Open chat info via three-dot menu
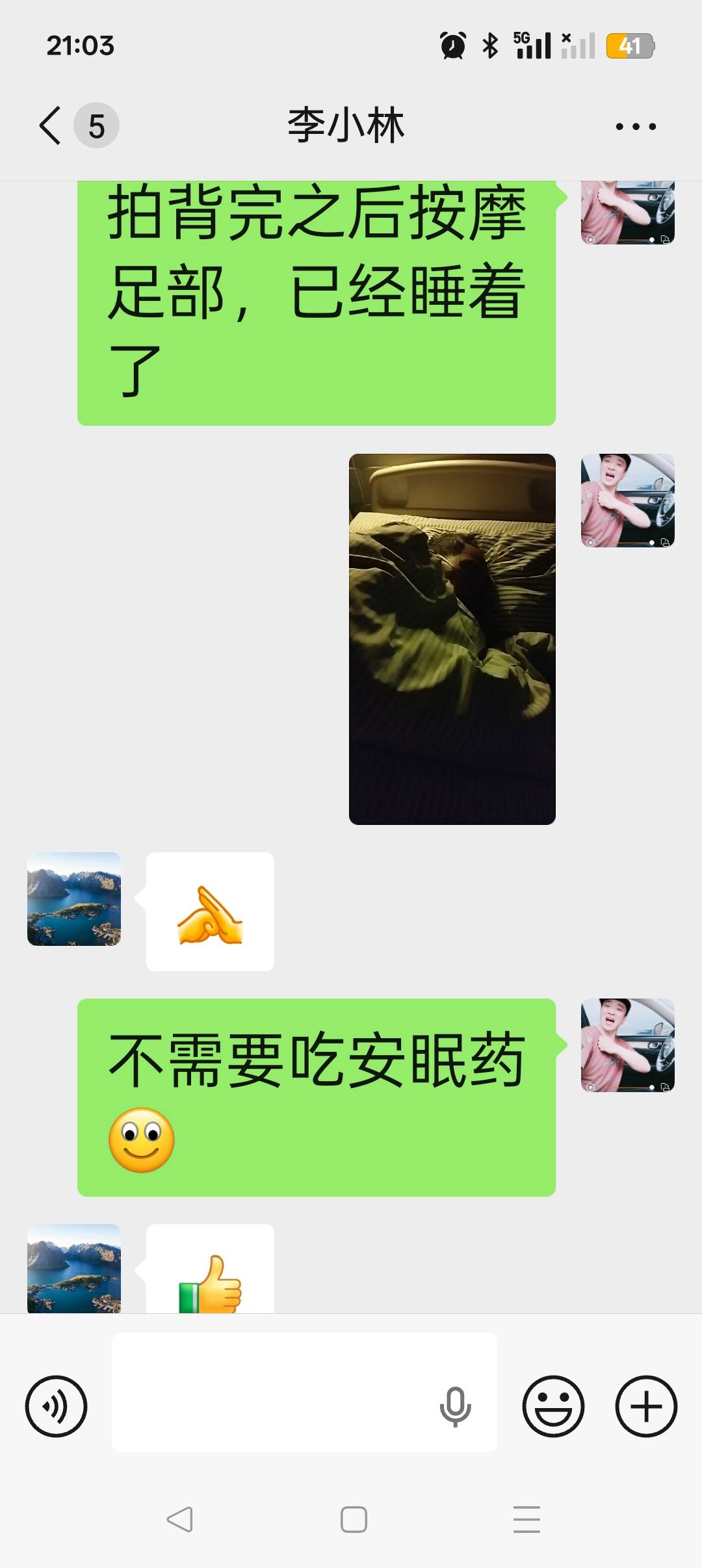The width and height of the screenshot is (702, 1568). tap(636, 126)
